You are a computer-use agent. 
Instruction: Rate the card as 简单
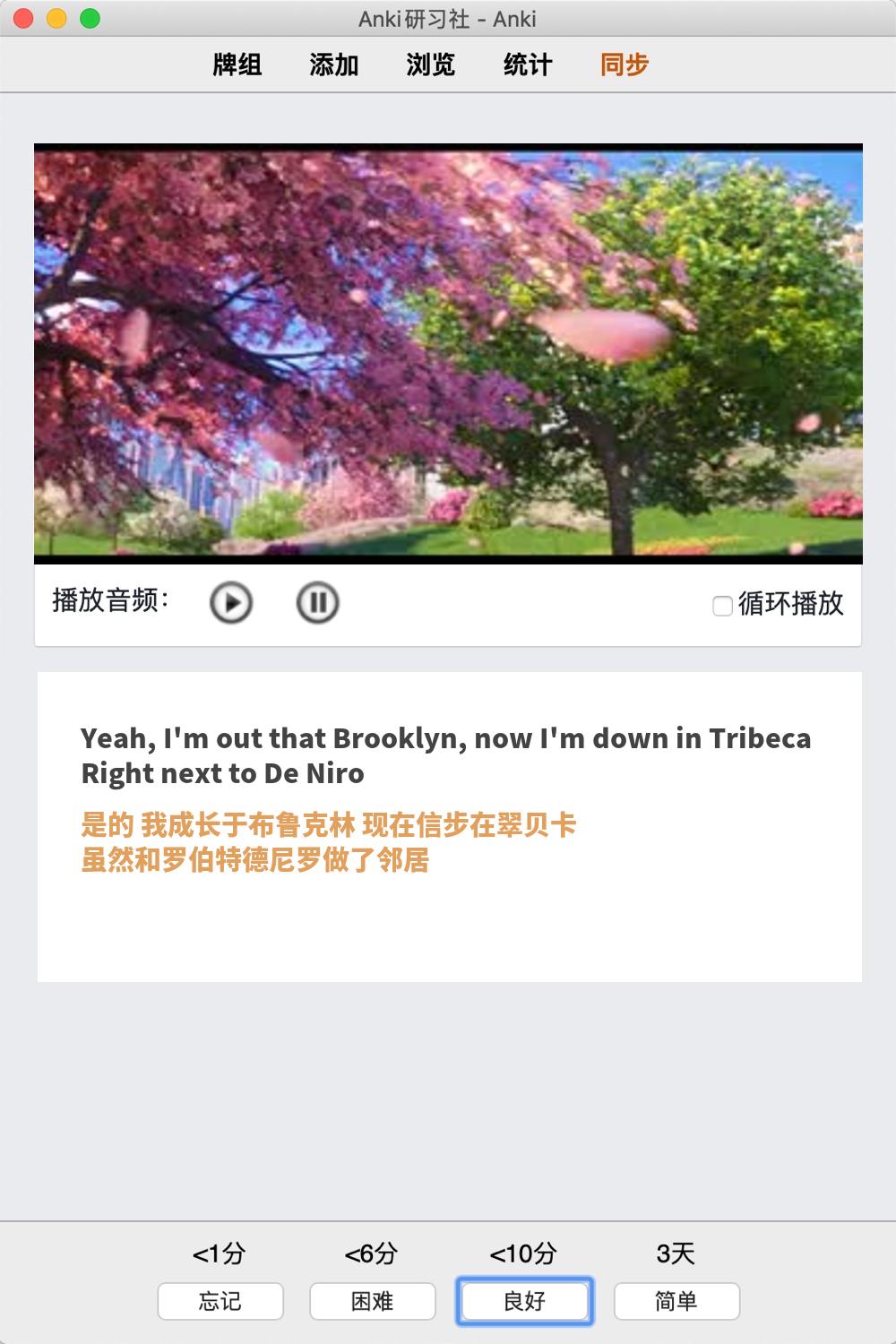pyautogui.click(x=676, y=1301)
